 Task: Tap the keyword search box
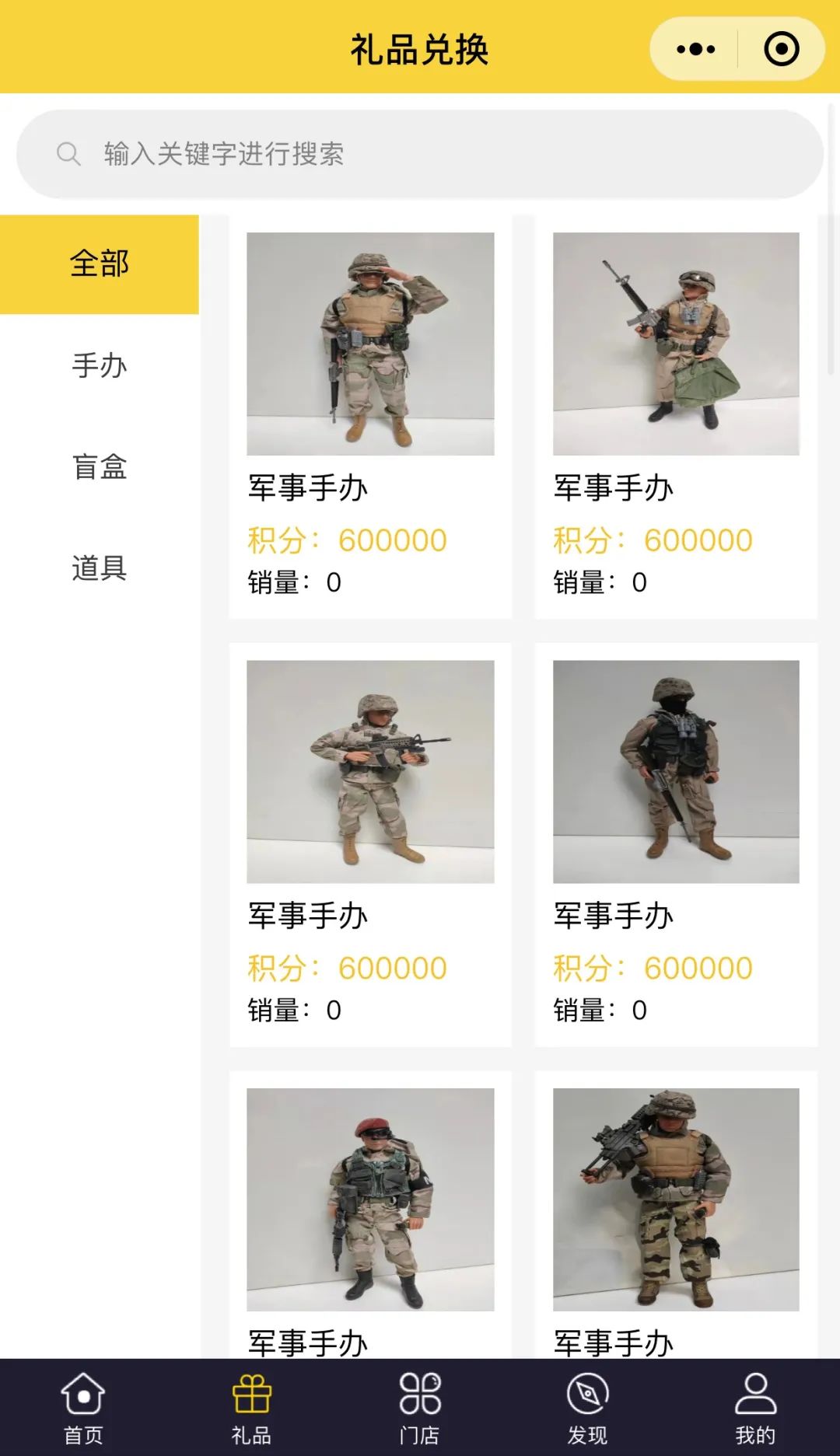(420, 154)
